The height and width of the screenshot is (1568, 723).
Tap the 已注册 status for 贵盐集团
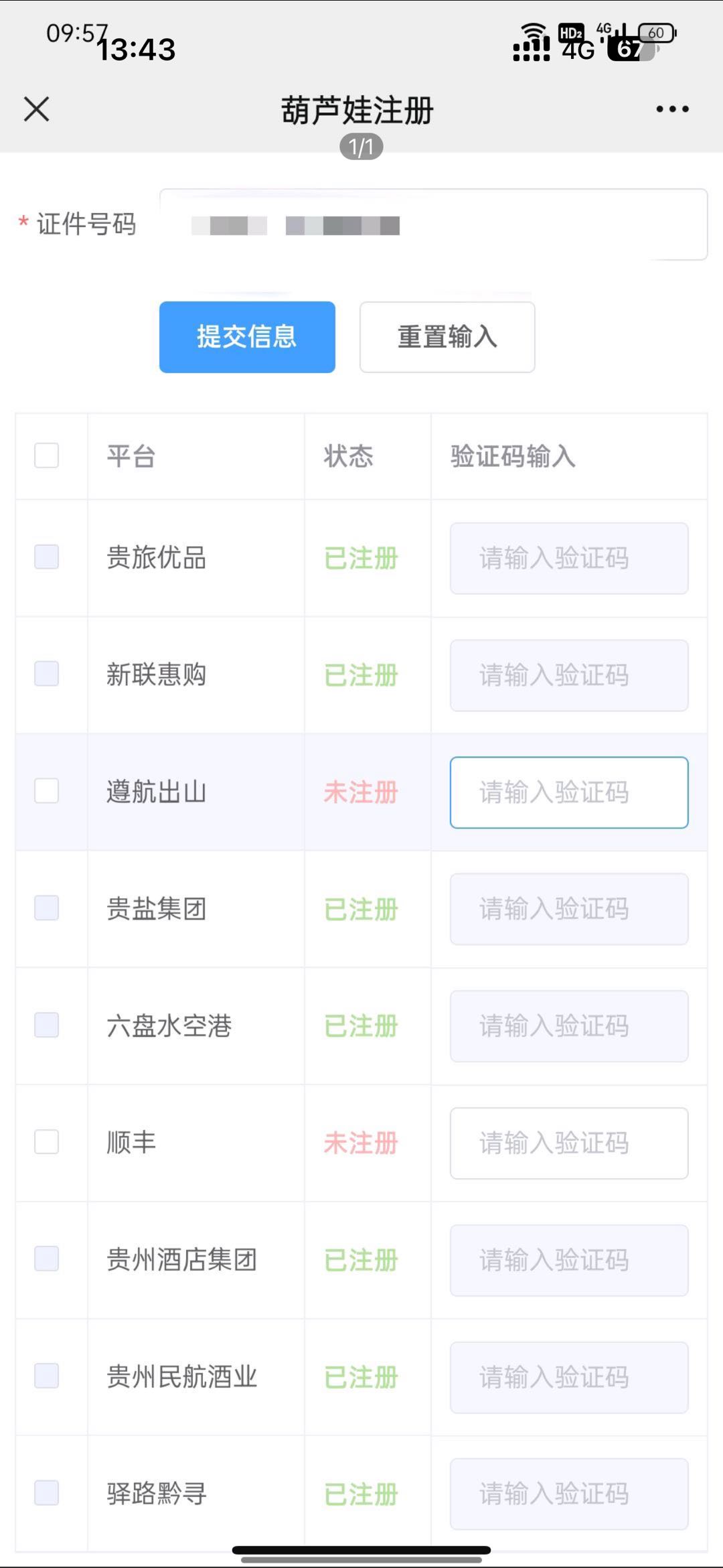pos(359,909)
